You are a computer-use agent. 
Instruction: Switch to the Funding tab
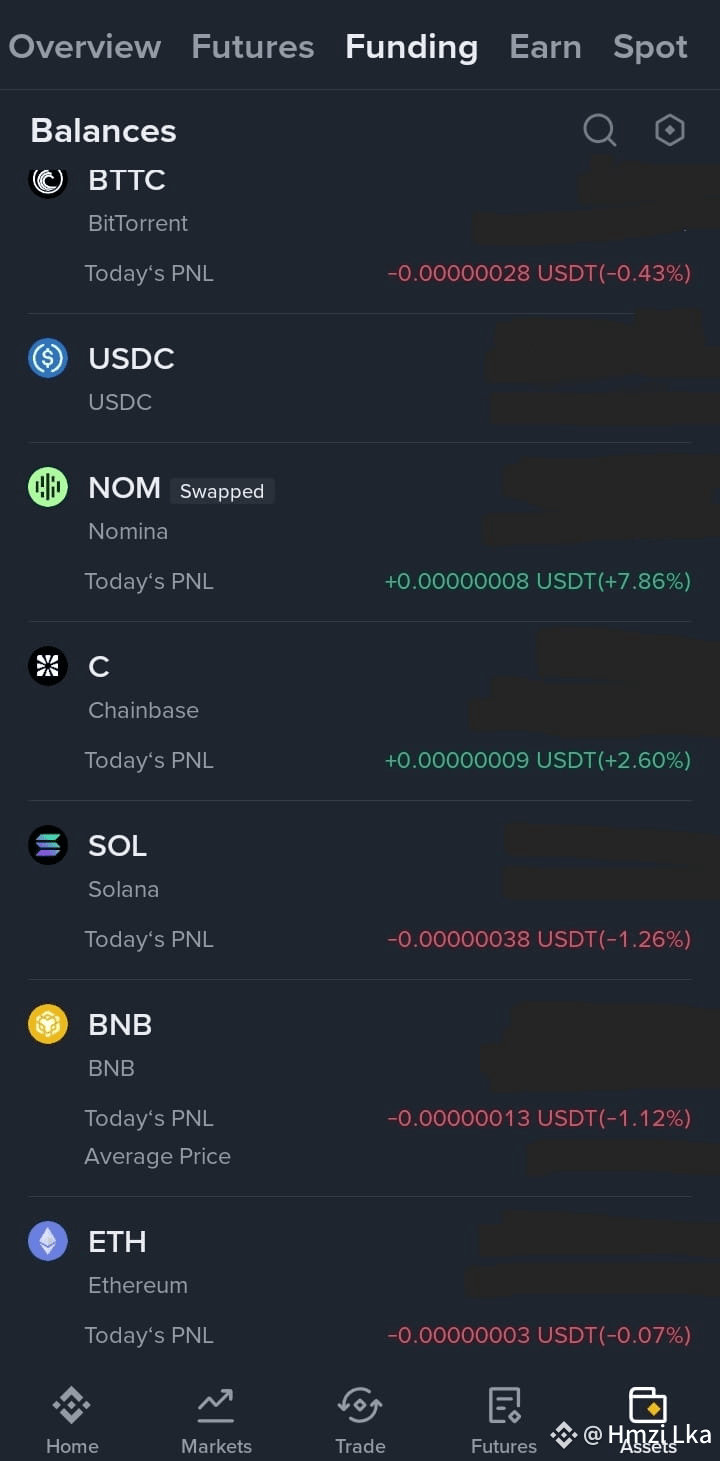click(411, 46)
